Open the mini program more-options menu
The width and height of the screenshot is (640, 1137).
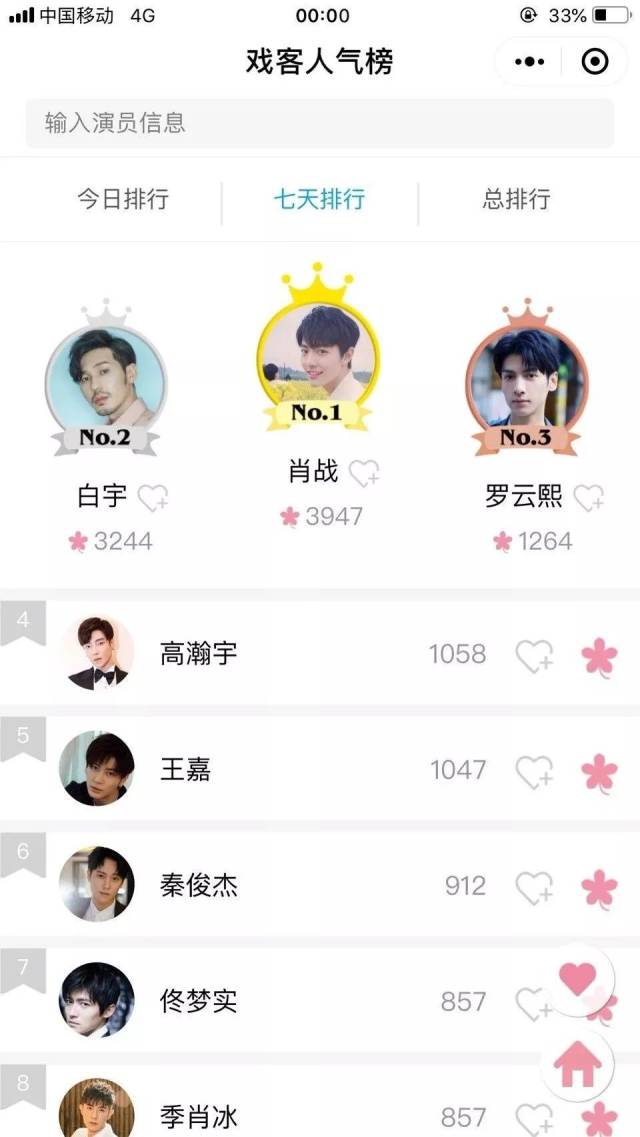530,62
